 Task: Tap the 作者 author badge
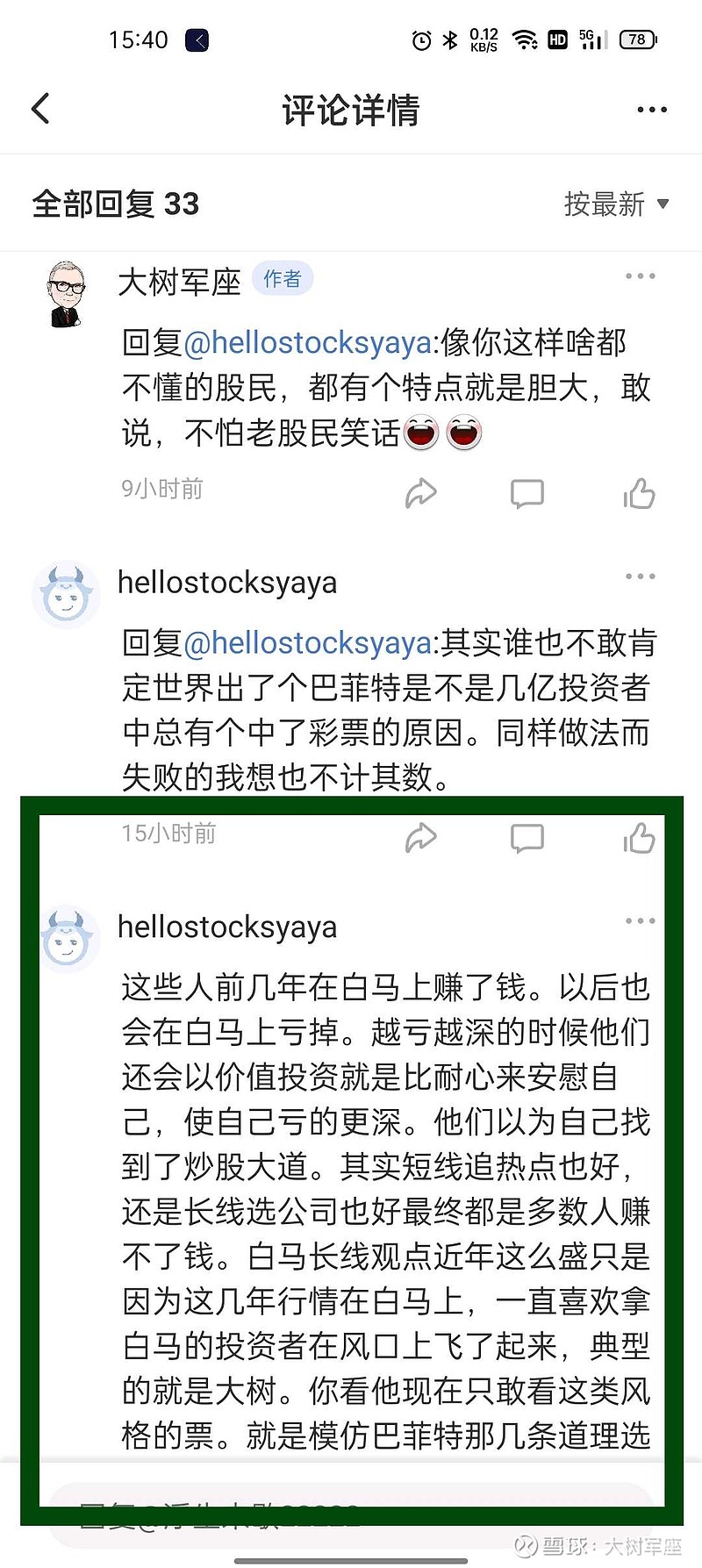pyautogui.click(x=283, y=278)
